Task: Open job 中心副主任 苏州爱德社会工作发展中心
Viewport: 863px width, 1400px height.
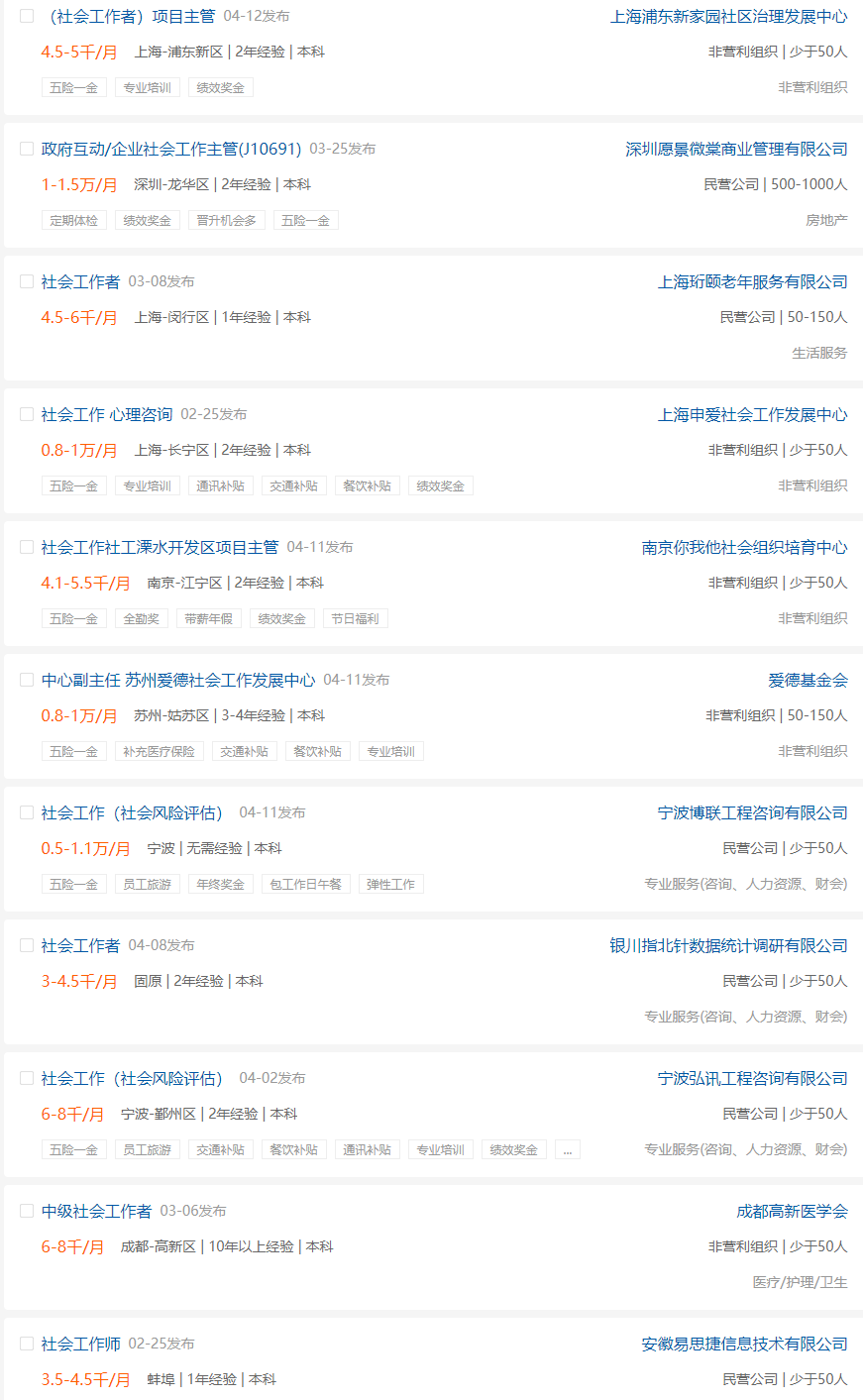Action: point(177,680)
